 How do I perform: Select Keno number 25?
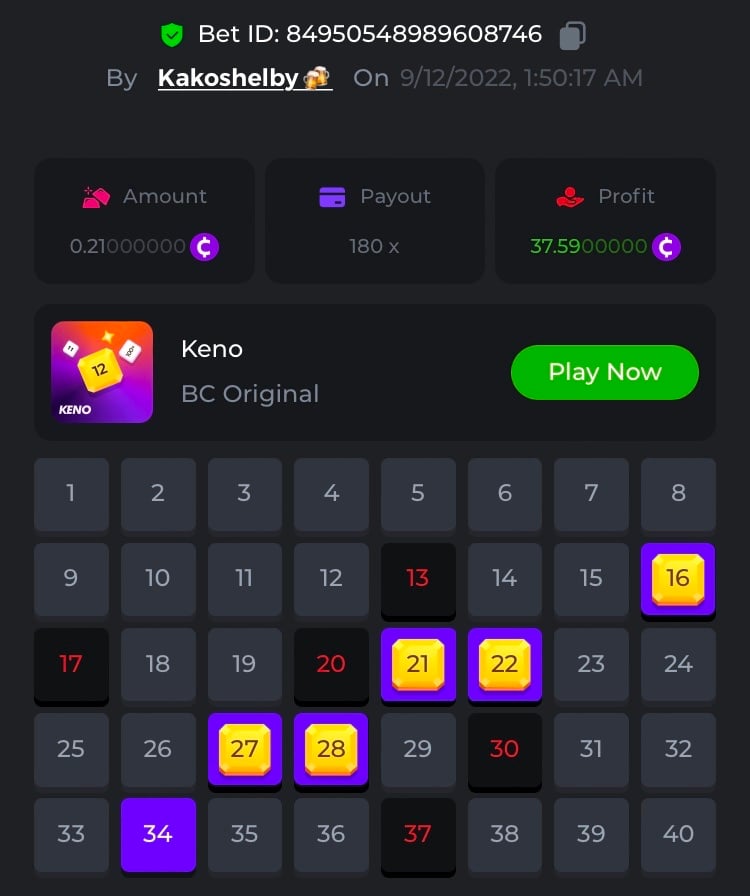click(71, 749)
